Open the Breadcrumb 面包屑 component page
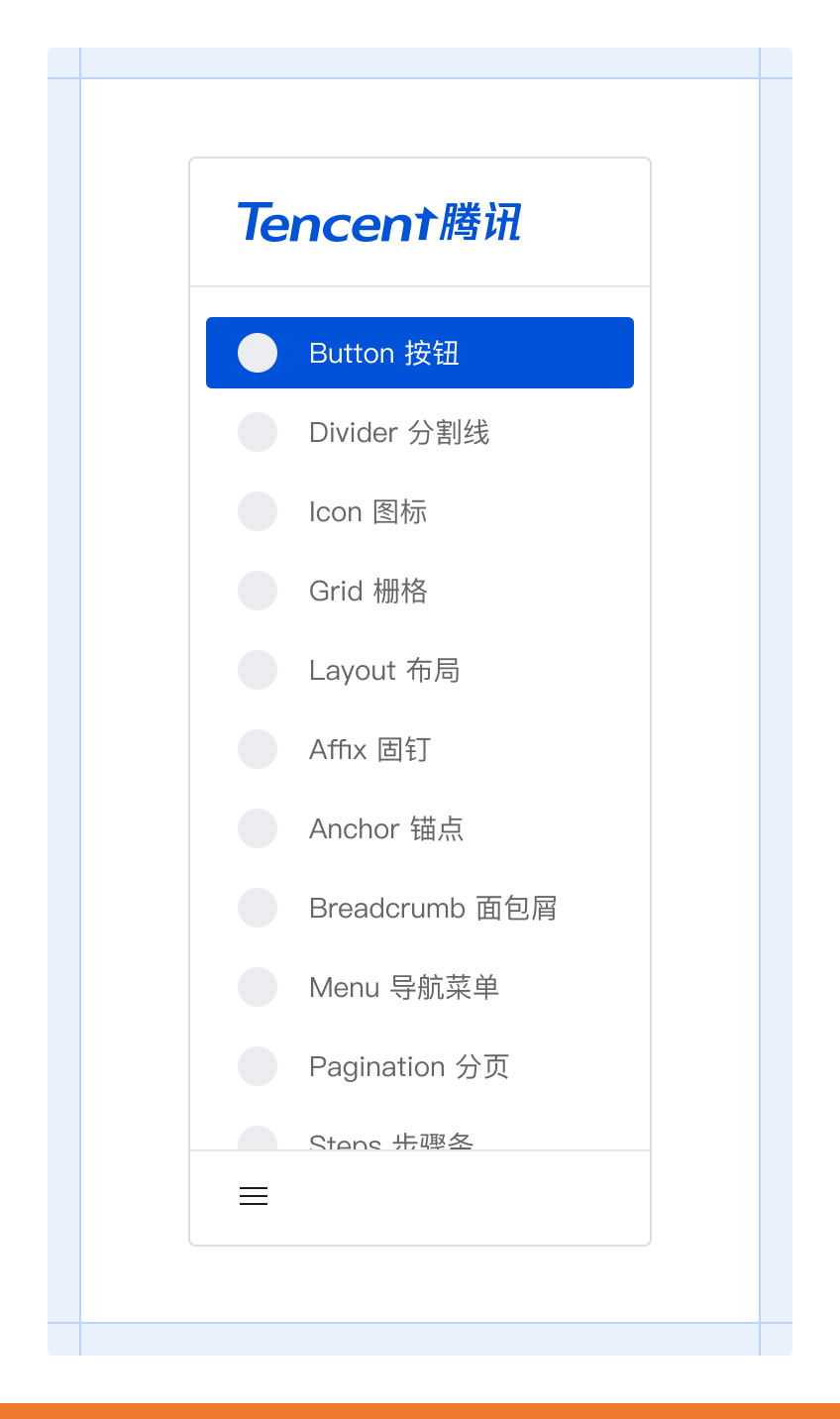This screenshot has width=840, height=1419. (x=433, y=908)
